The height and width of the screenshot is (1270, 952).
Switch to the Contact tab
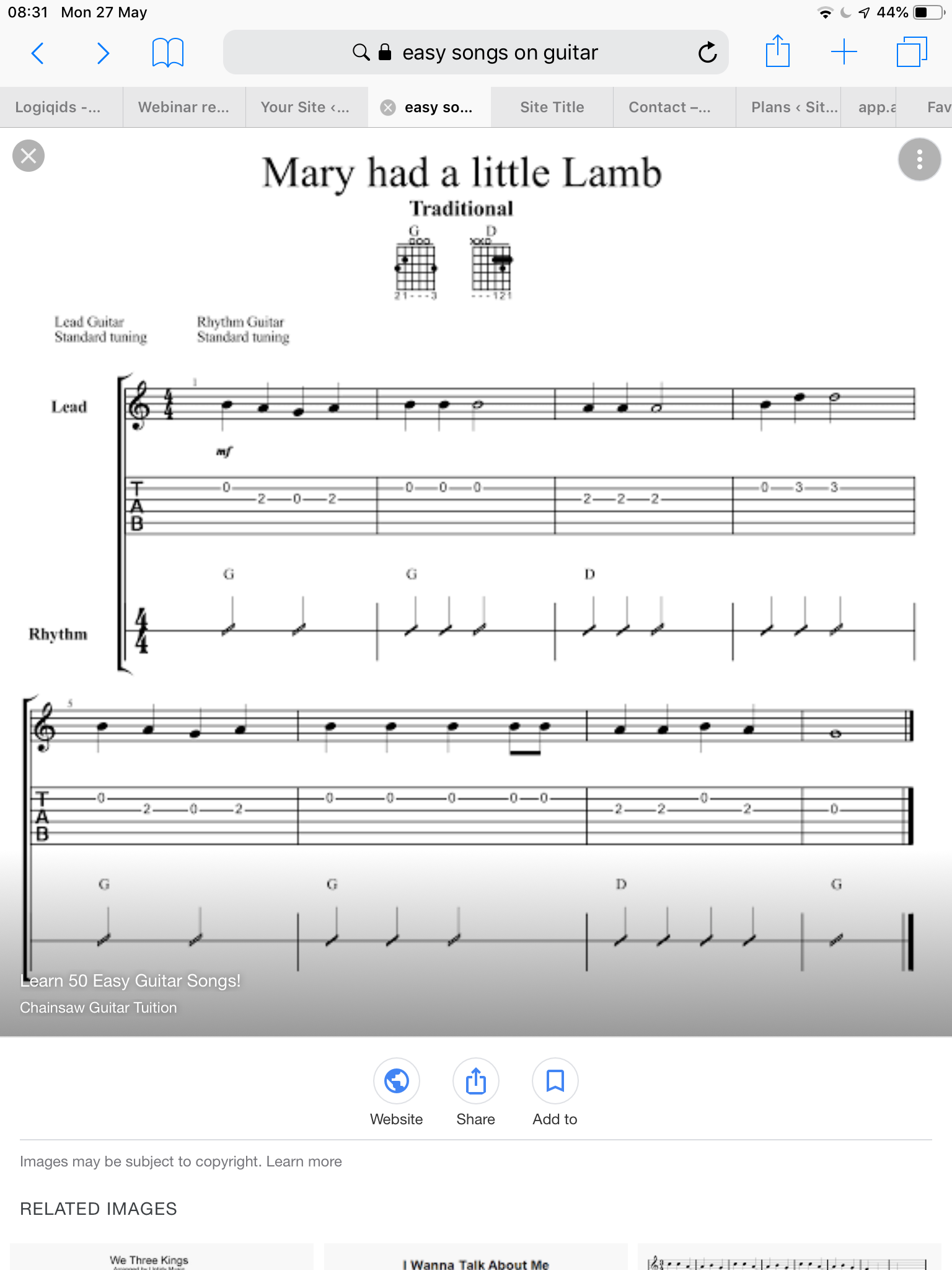(669, 107)
